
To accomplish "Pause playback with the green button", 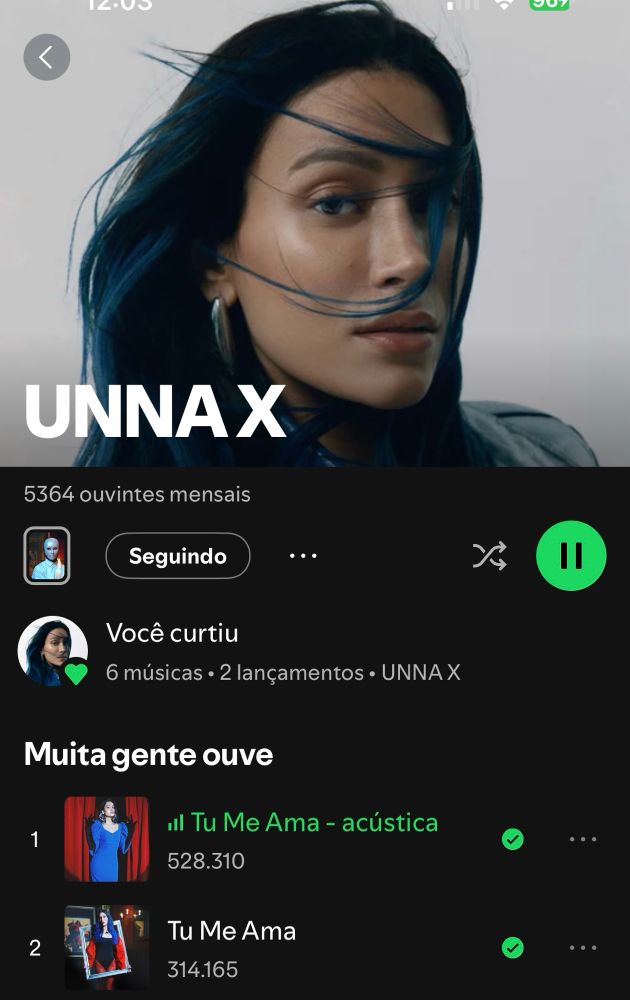I will click(x=571, y=556).
